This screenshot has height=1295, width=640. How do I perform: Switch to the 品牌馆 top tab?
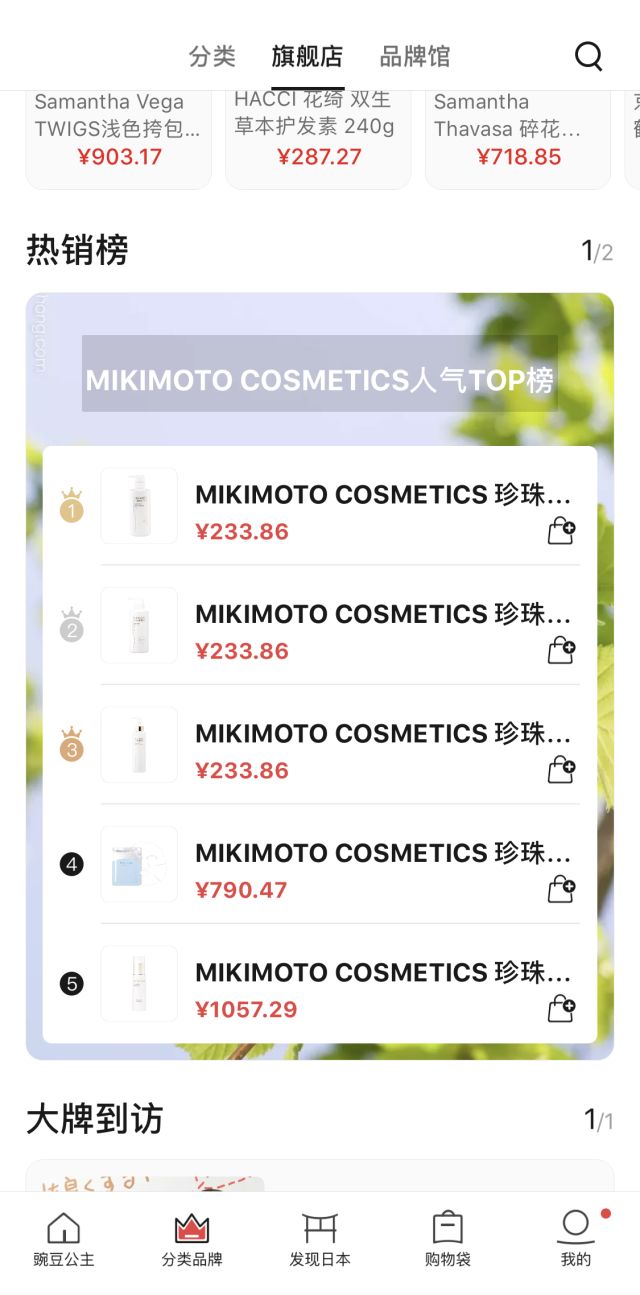415,56
